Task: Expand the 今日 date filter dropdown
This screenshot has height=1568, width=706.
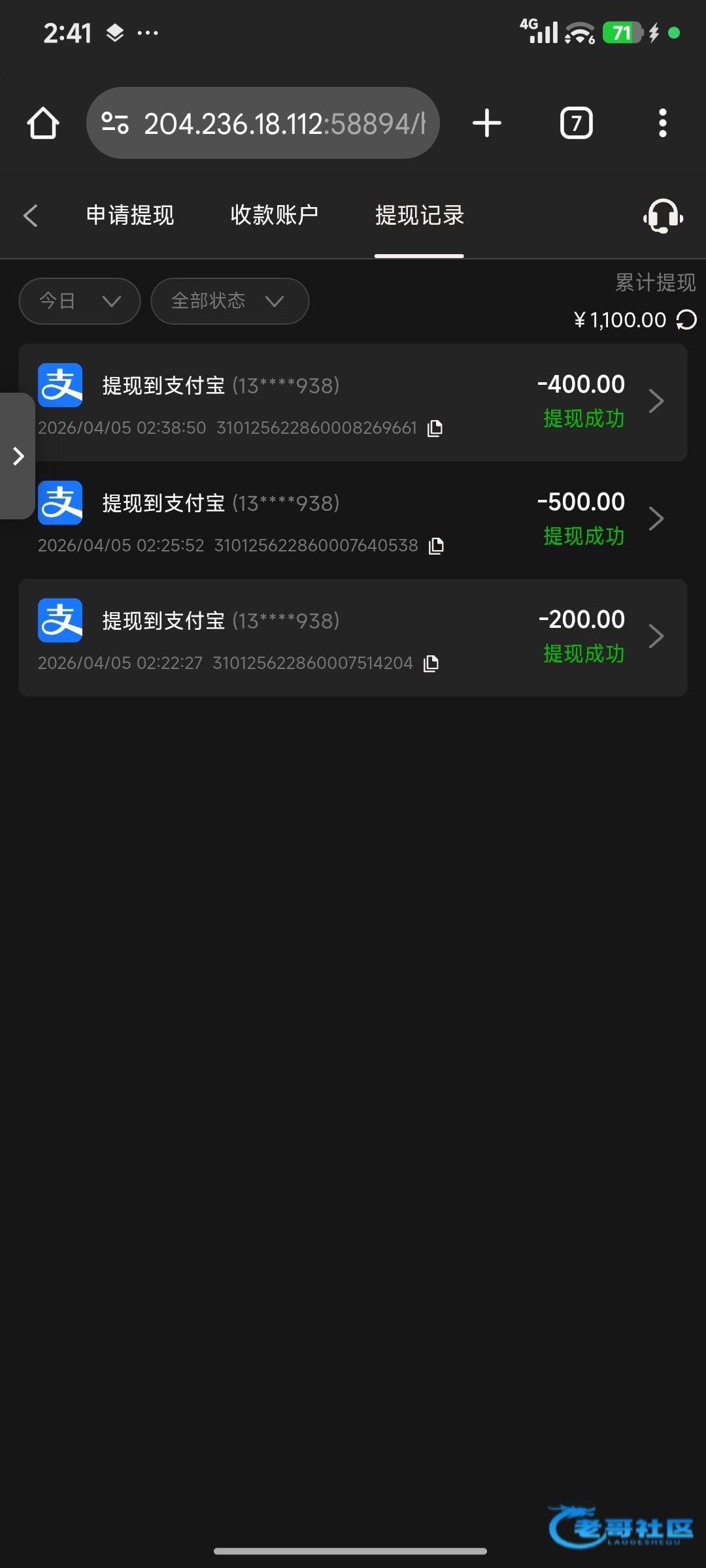Action: click(x=80, y=301)
